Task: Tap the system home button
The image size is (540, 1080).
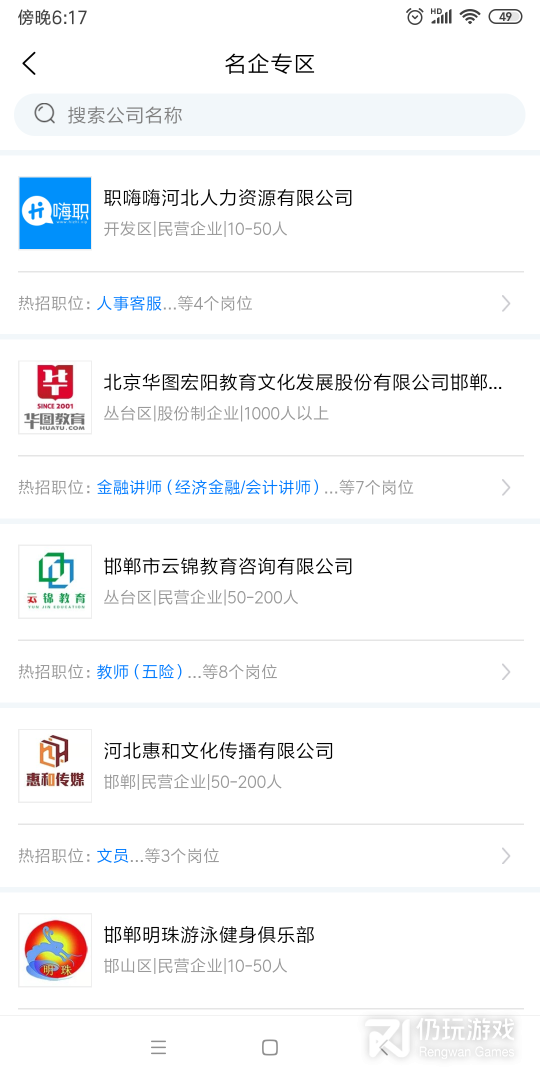Action: point(270,1048)
